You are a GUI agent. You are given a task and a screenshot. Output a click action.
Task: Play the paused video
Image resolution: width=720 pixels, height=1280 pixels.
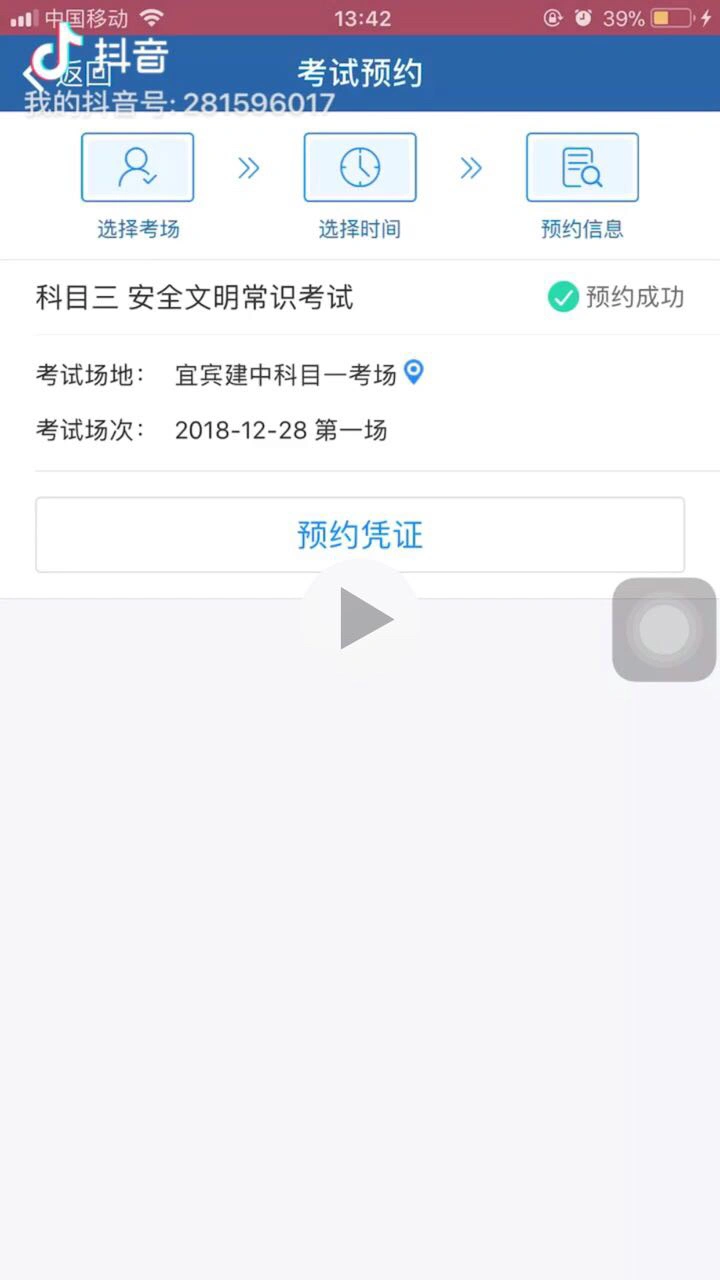360,619
